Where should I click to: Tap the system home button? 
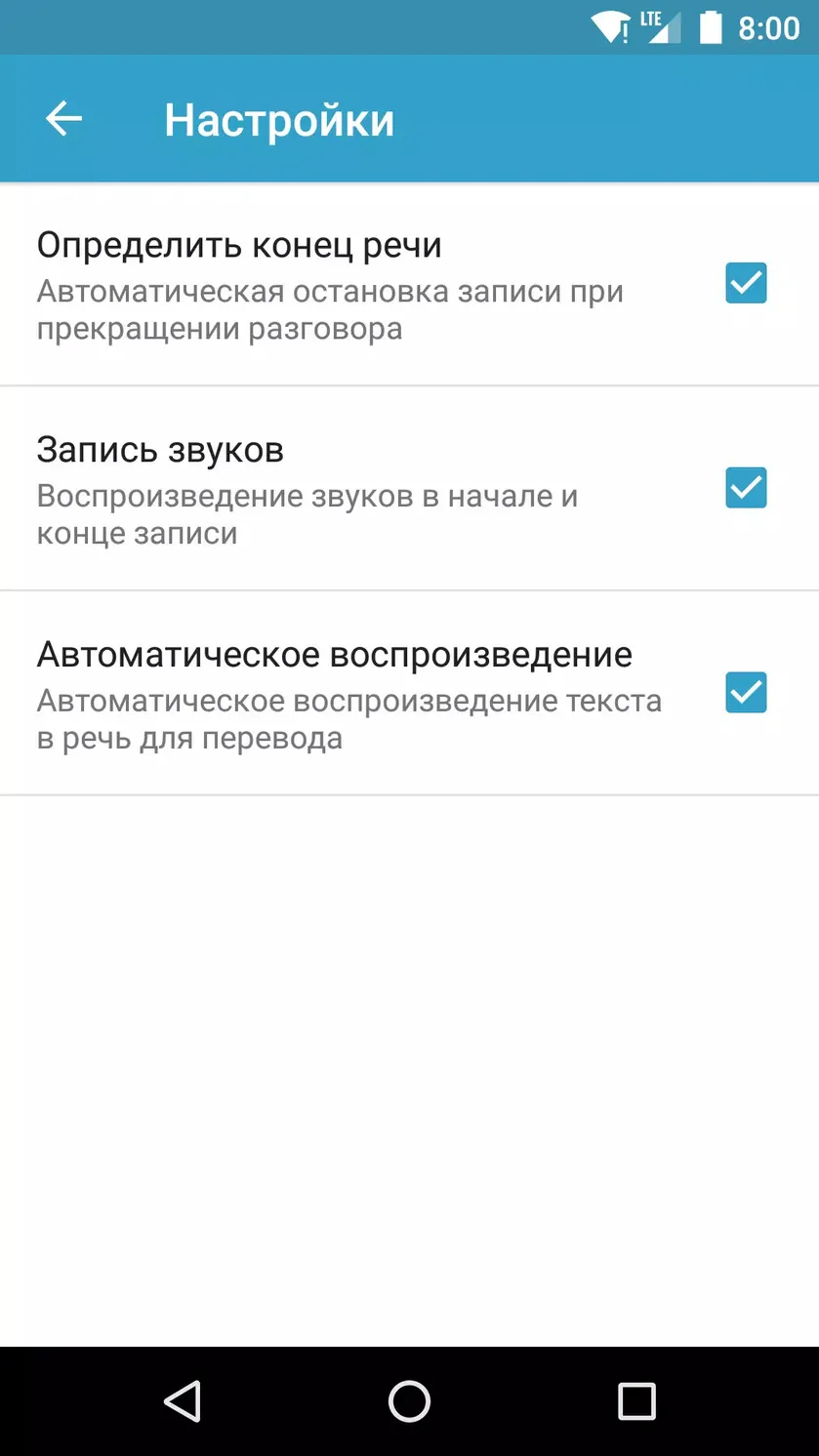(x=409, y=1401)
